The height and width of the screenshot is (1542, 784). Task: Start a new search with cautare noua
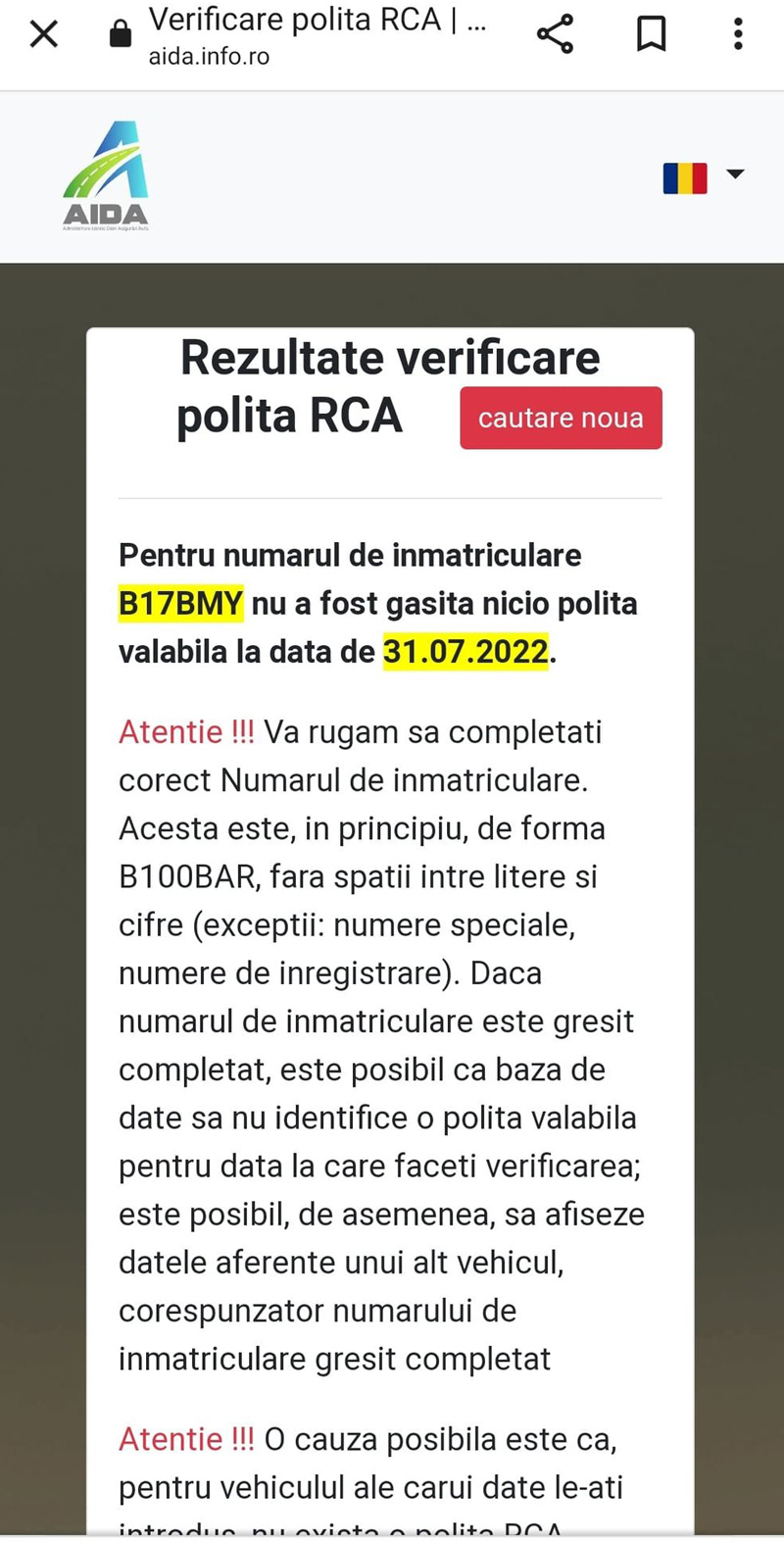pyautogui.click(x=561, y=419)
